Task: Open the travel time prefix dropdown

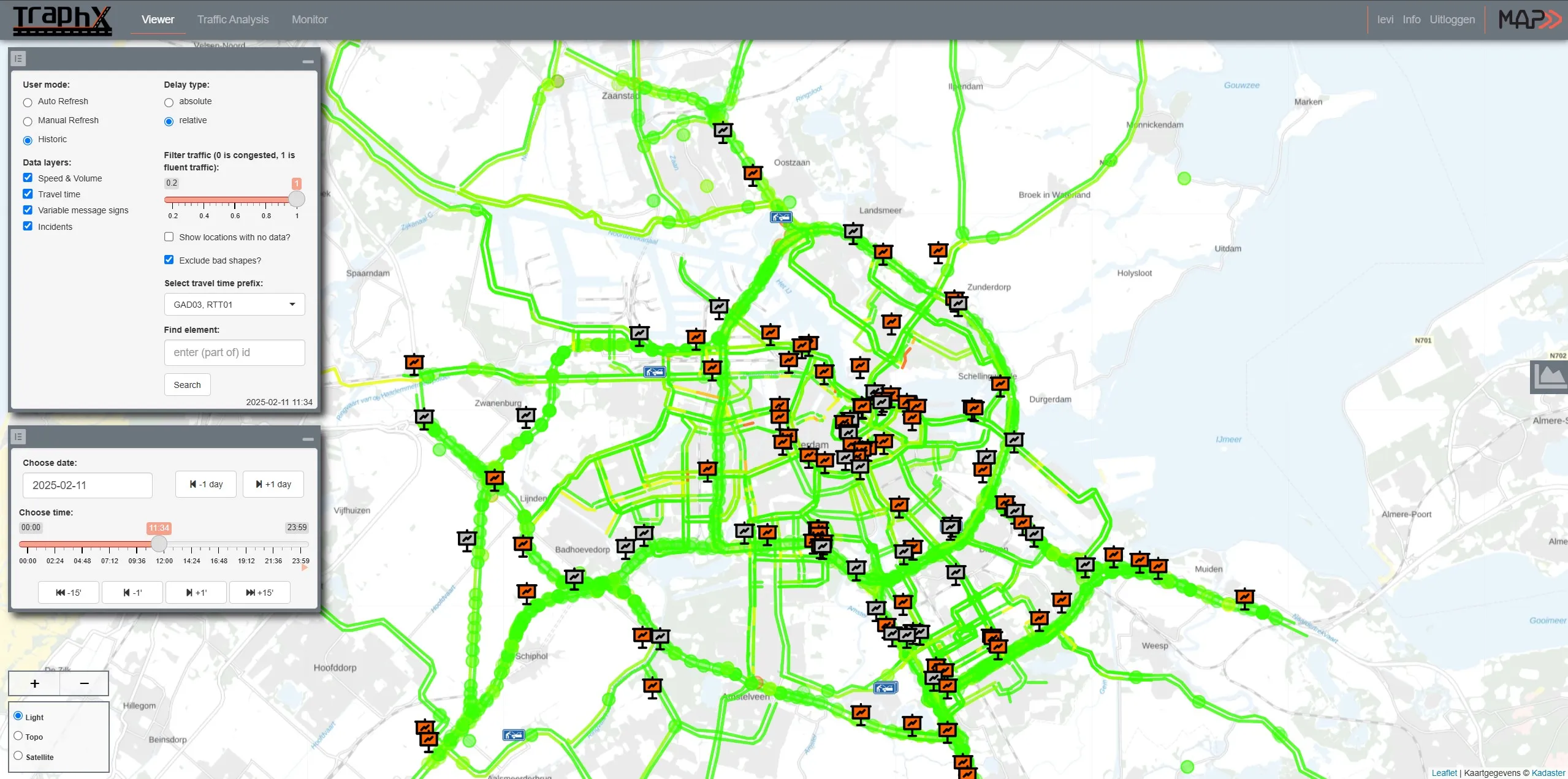Action: pyautogui.click(x=234, y=305)
